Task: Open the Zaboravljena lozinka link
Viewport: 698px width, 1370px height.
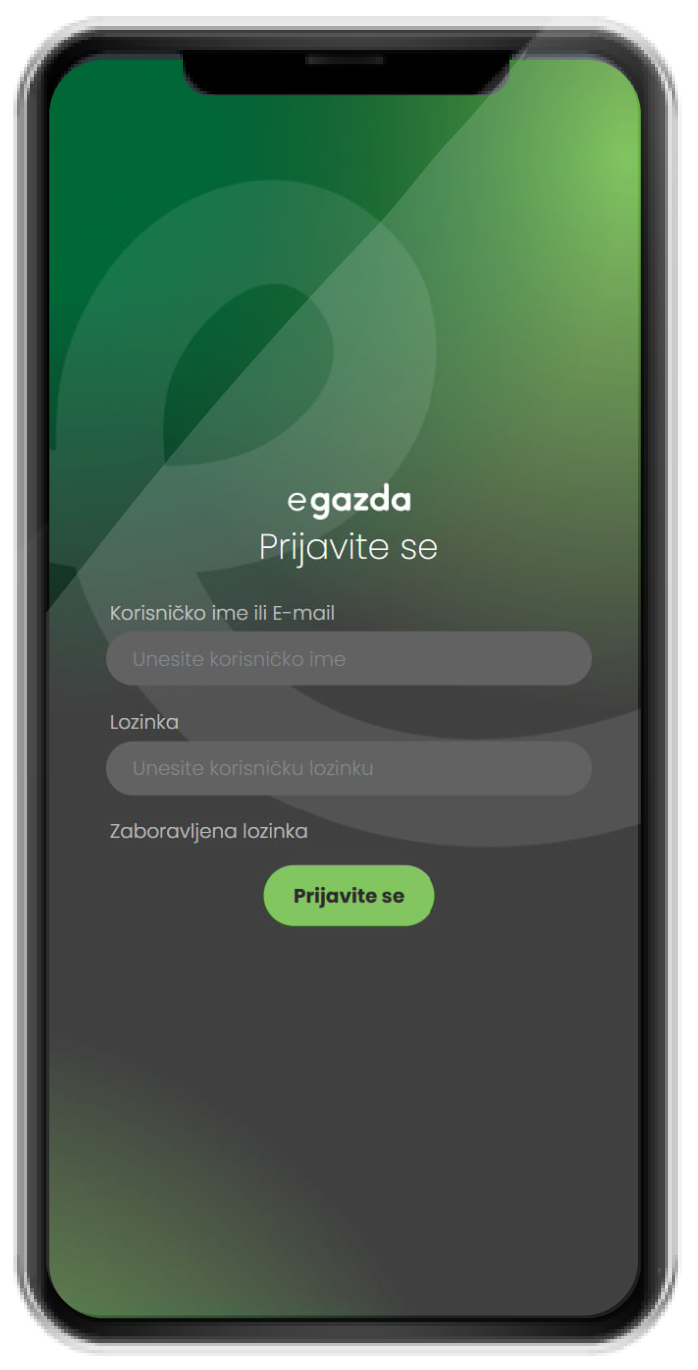Action: click(208, 831)
